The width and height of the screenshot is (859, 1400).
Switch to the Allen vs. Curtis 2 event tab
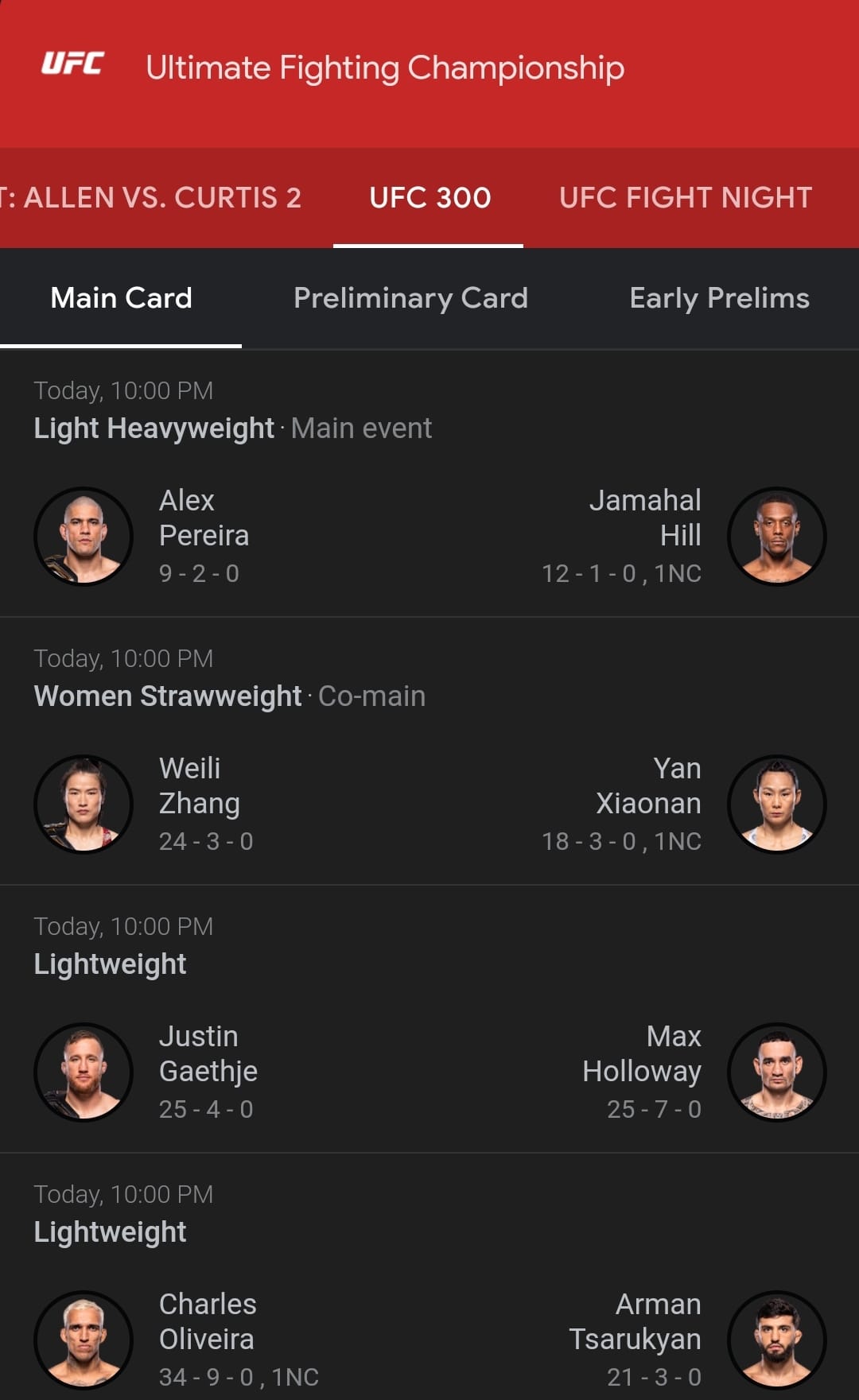point(151,197)
